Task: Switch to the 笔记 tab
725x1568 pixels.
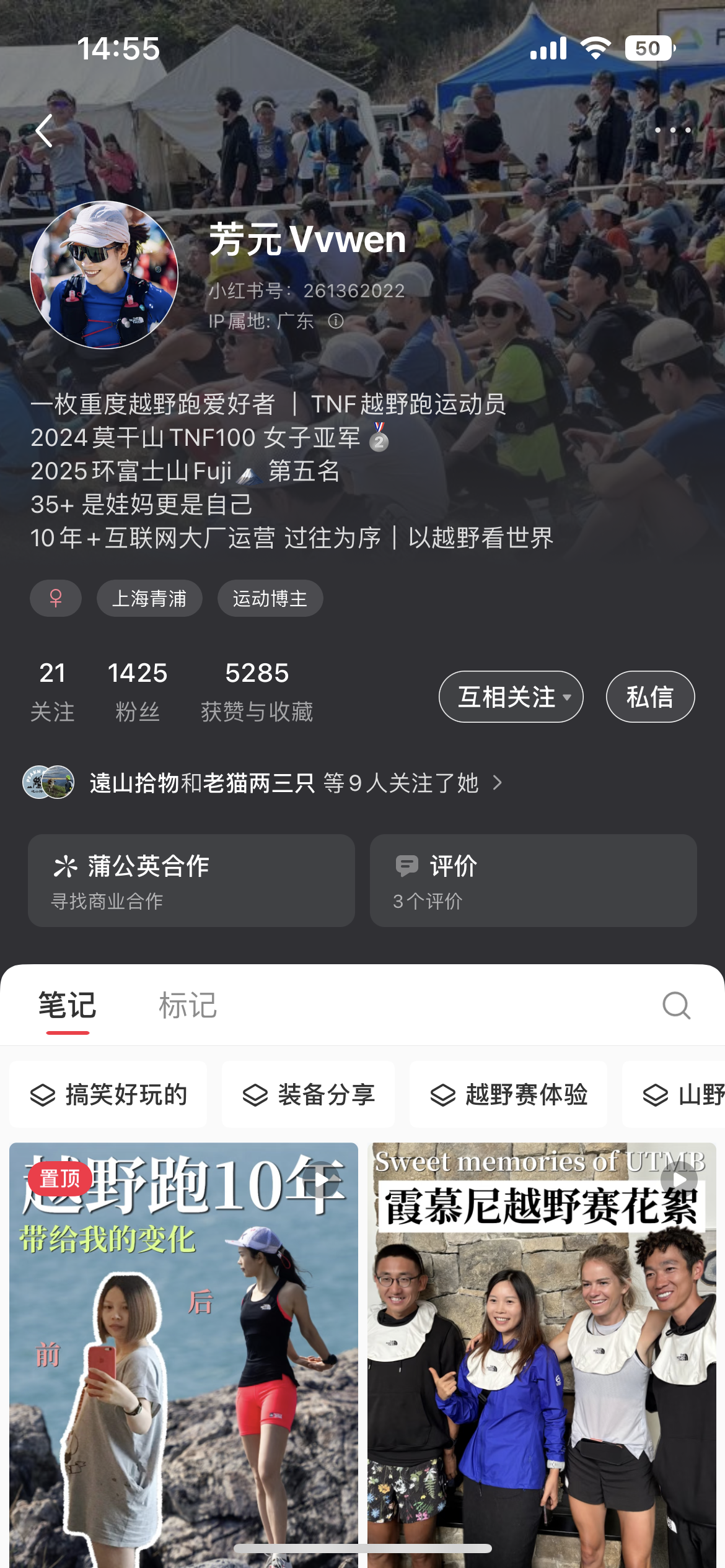Action: (x=68, y=1004)
